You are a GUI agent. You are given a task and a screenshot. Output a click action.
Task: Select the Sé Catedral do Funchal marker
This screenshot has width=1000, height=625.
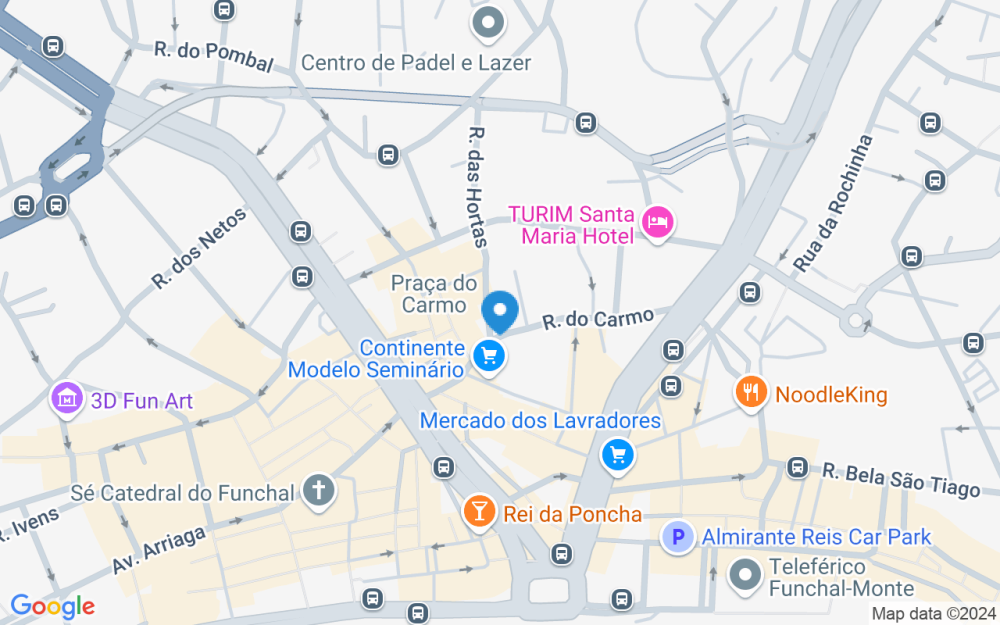pyautogui.click(x=319, y=492)
